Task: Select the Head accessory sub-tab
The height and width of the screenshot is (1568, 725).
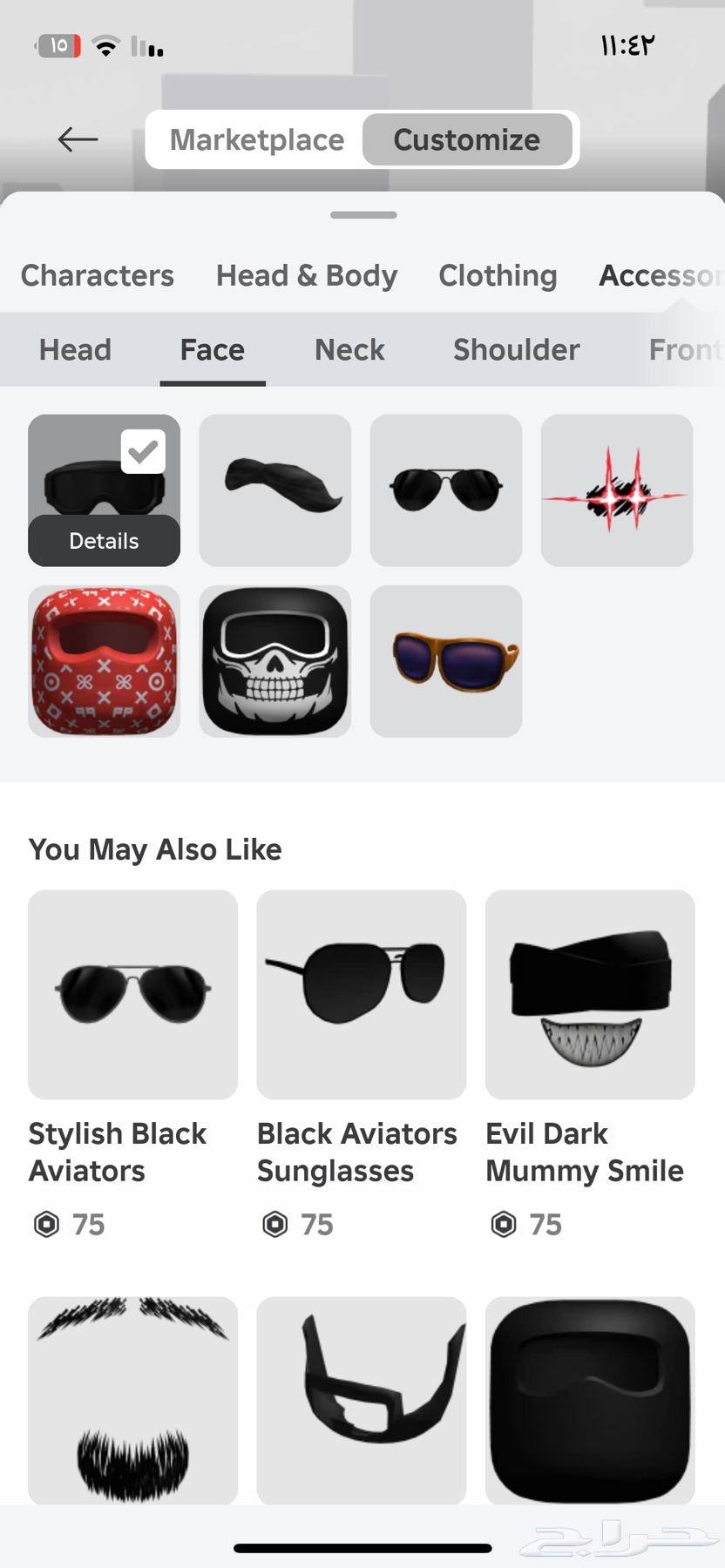Action: pos(75,350)
